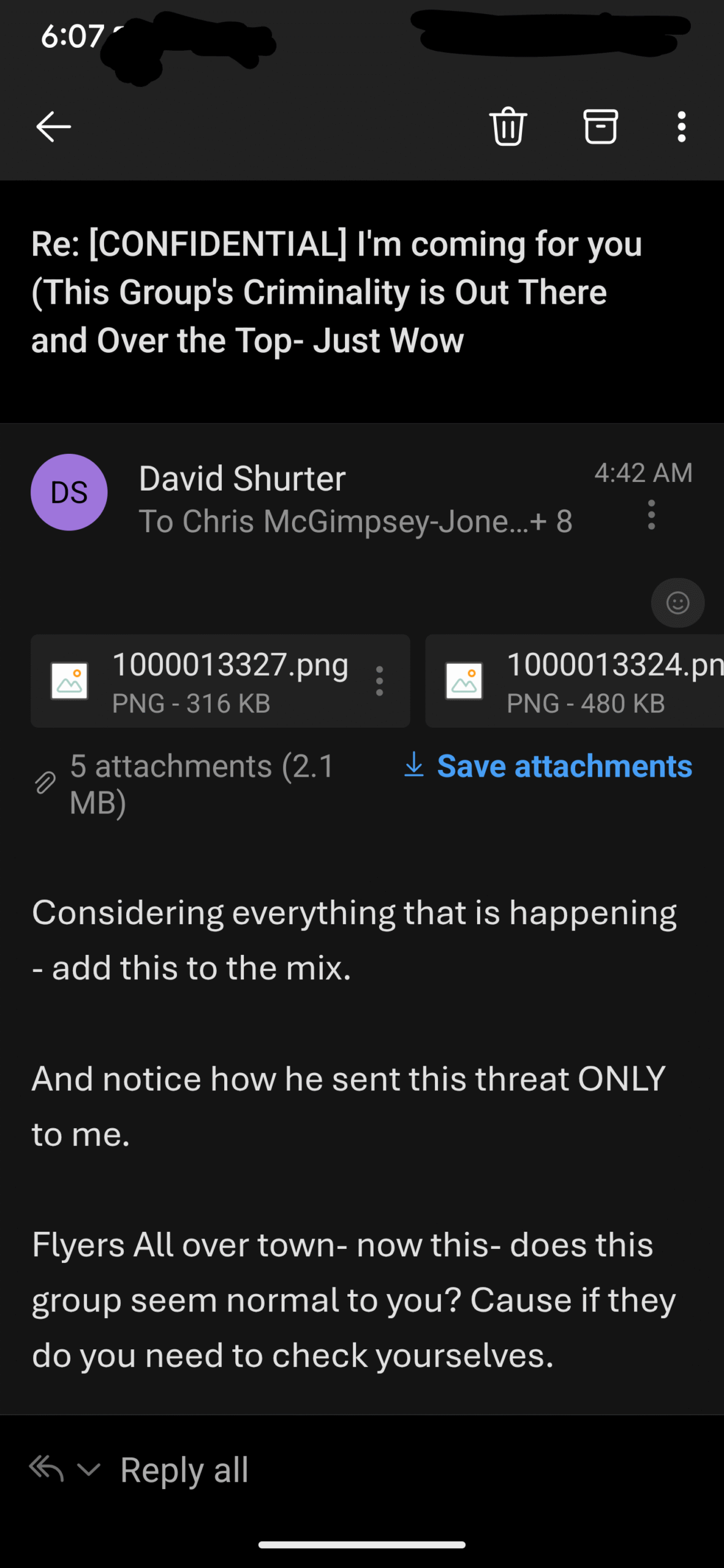Open options for attachment 1000013327.png

pos(380,681)
